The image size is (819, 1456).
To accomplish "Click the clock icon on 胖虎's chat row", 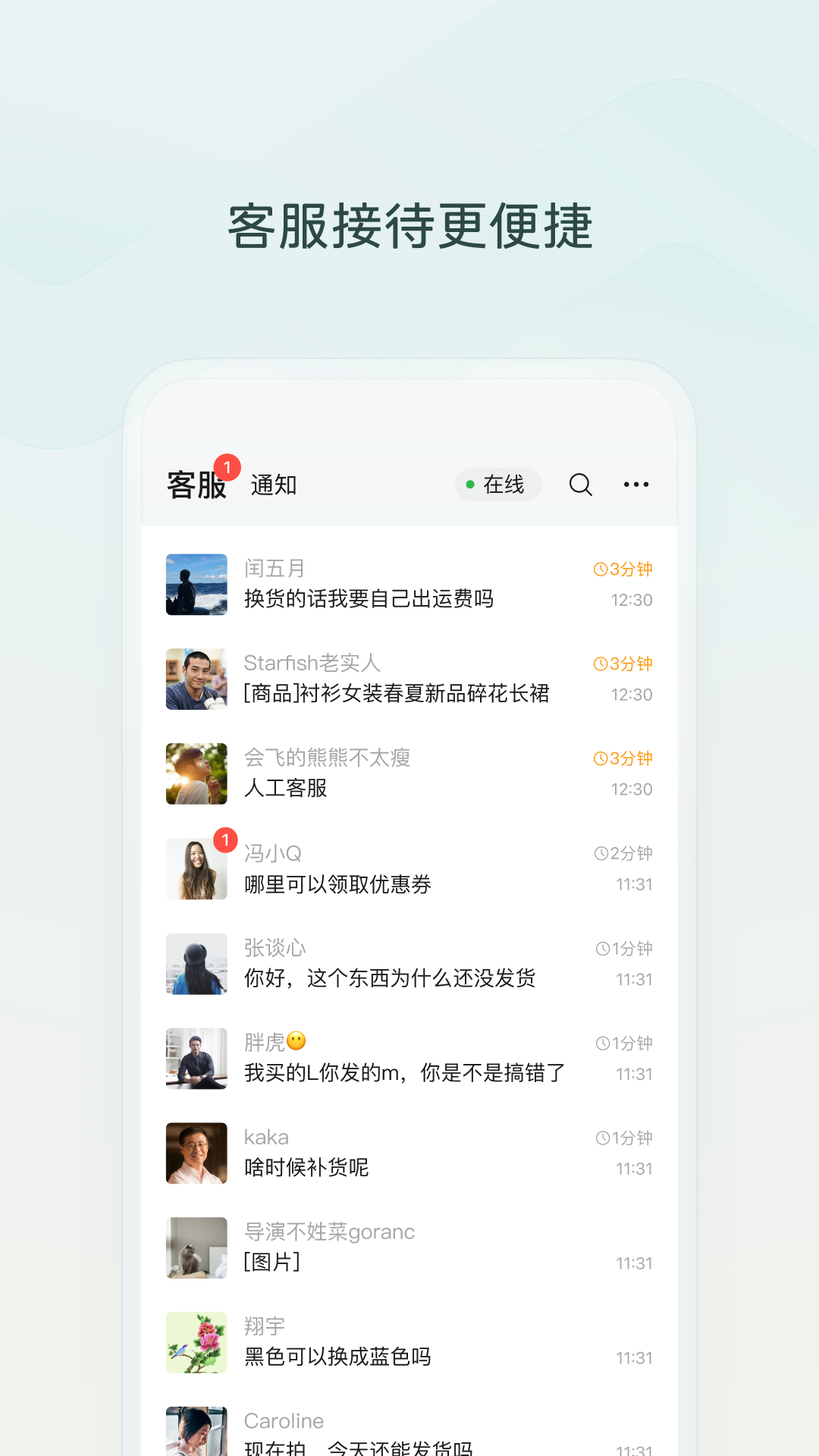I will [x=601, y=1043].
